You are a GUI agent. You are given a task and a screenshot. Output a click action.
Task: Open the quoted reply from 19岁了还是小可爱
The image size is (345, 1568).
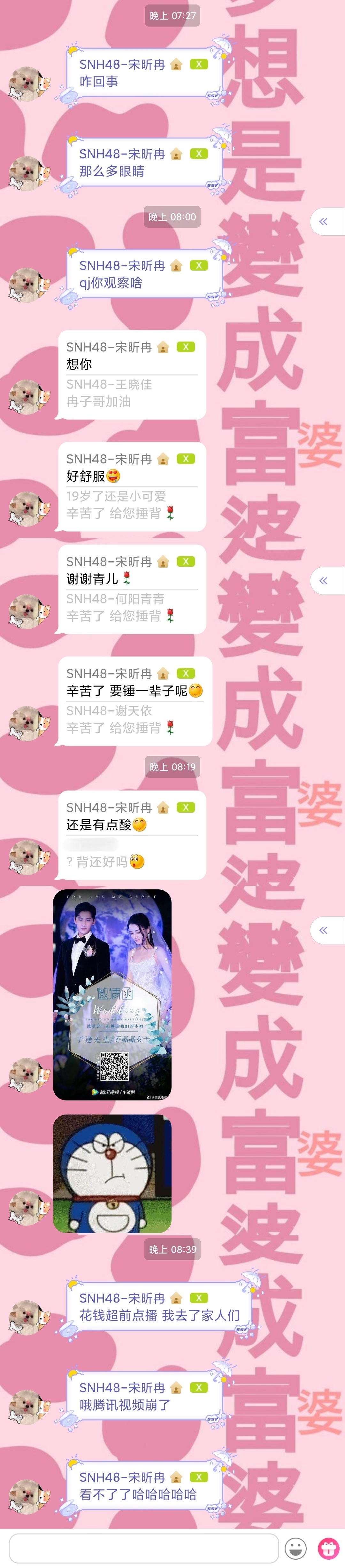(131, 505)
